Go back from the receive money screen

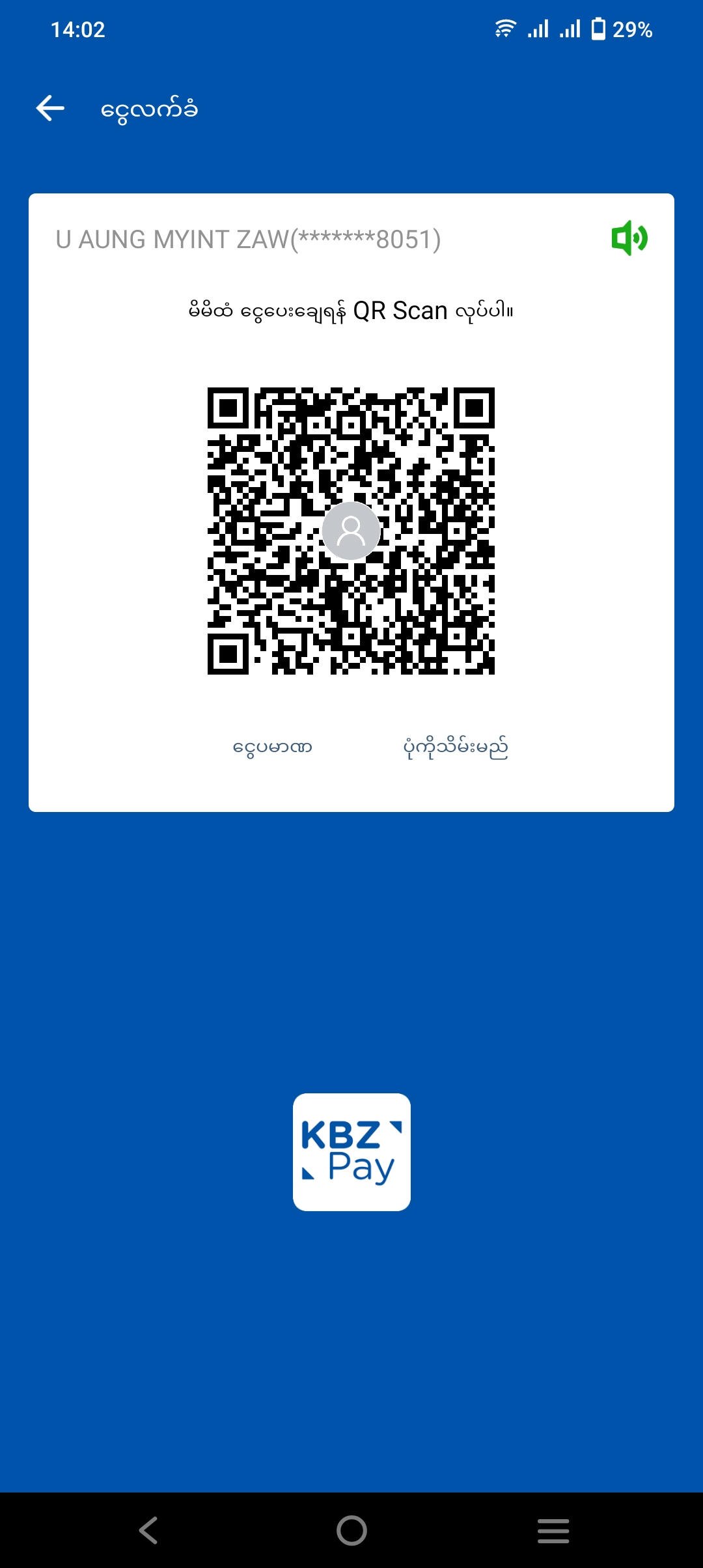coord(50,108)
